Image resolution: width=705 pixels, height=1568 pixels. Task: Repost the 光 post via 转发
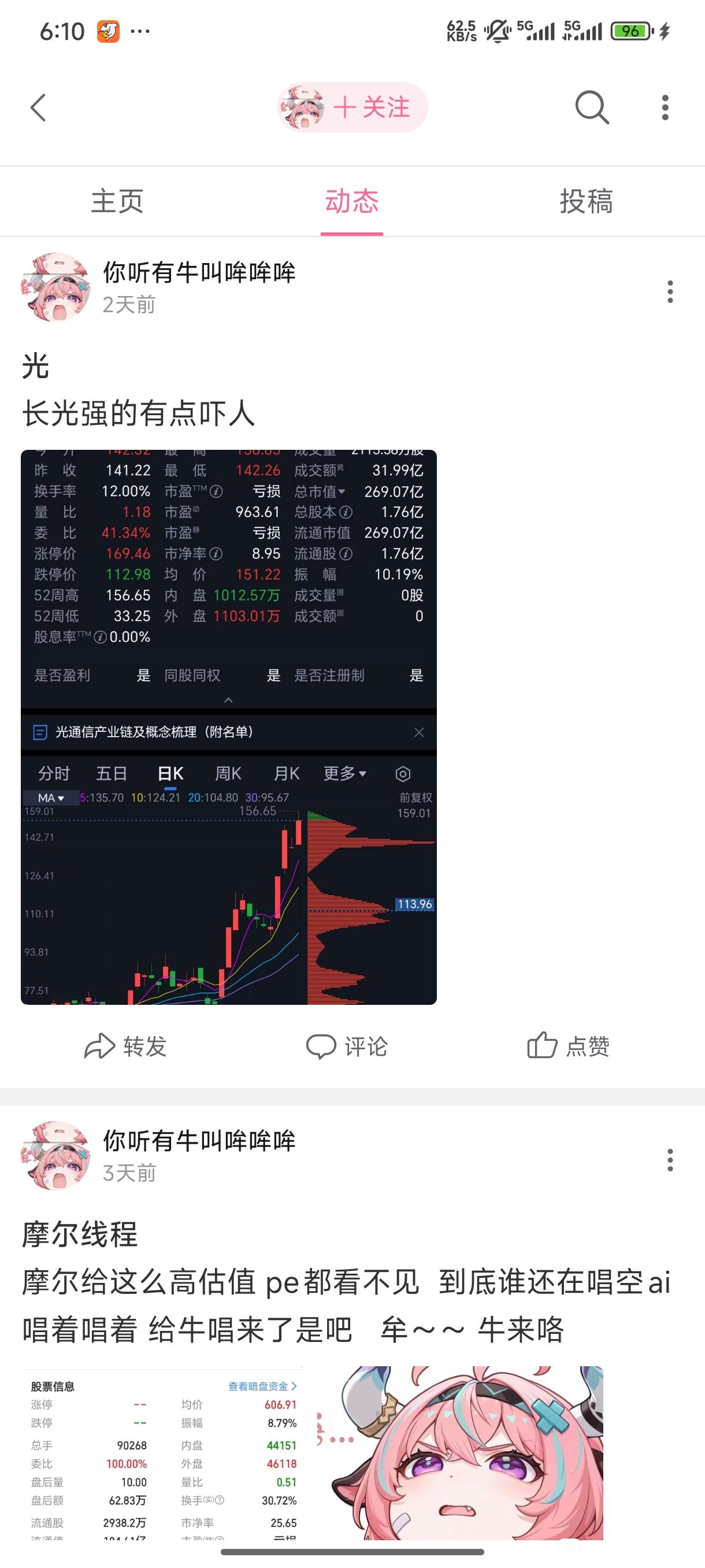point(126,1046)
